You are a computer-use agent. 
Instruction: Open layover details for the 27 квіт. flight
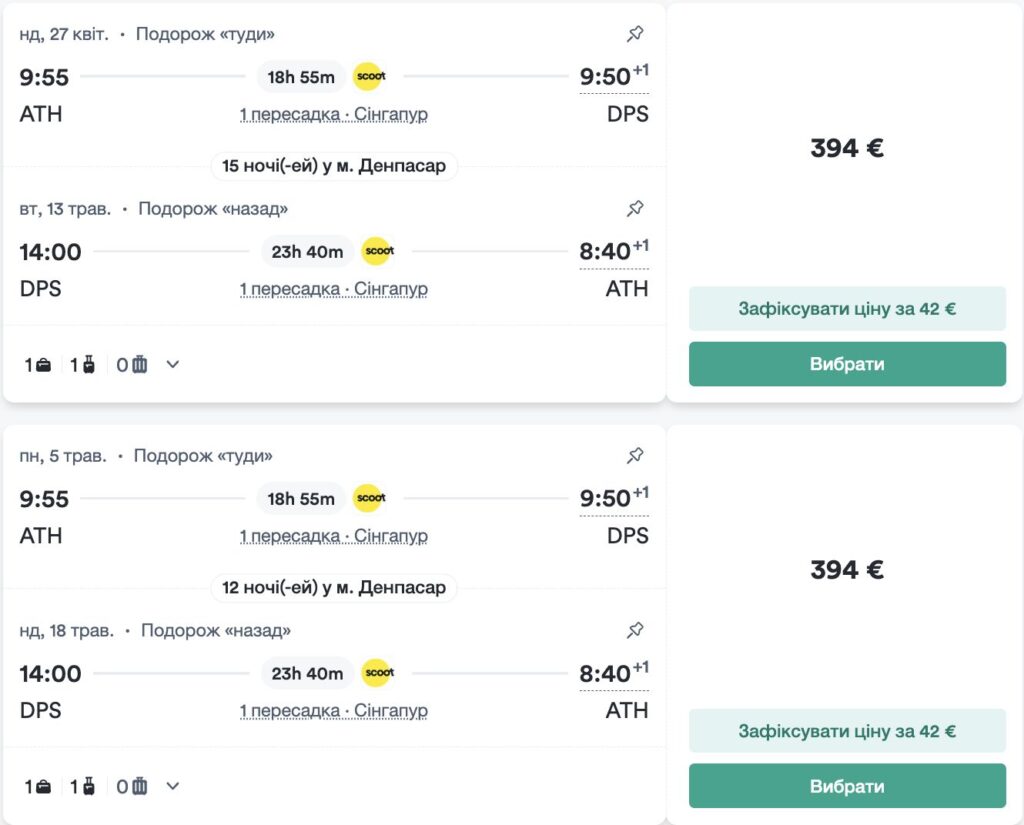click(x=333, y=114)
